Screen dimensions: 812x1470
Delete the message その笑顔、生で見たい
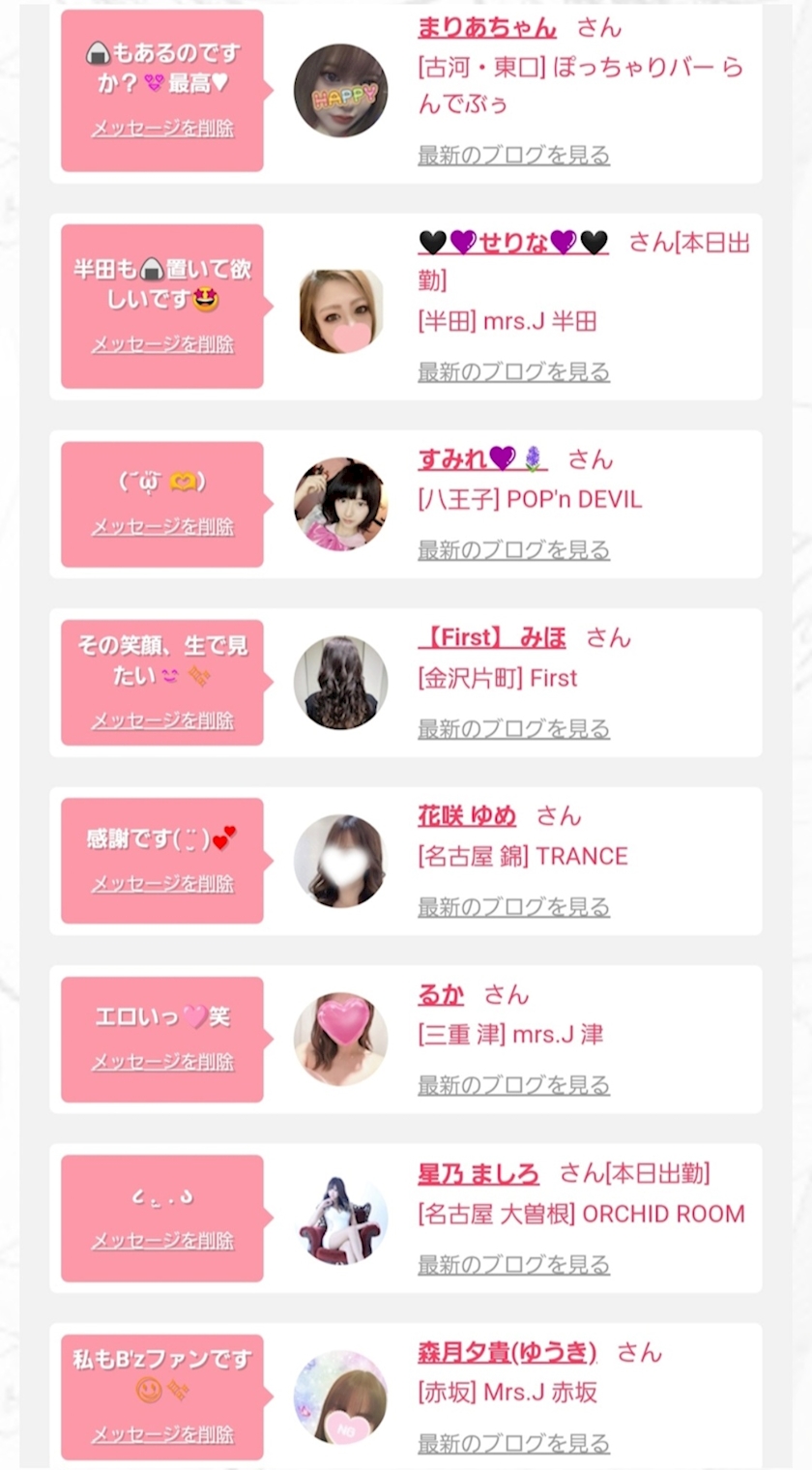tap(162, 720)
